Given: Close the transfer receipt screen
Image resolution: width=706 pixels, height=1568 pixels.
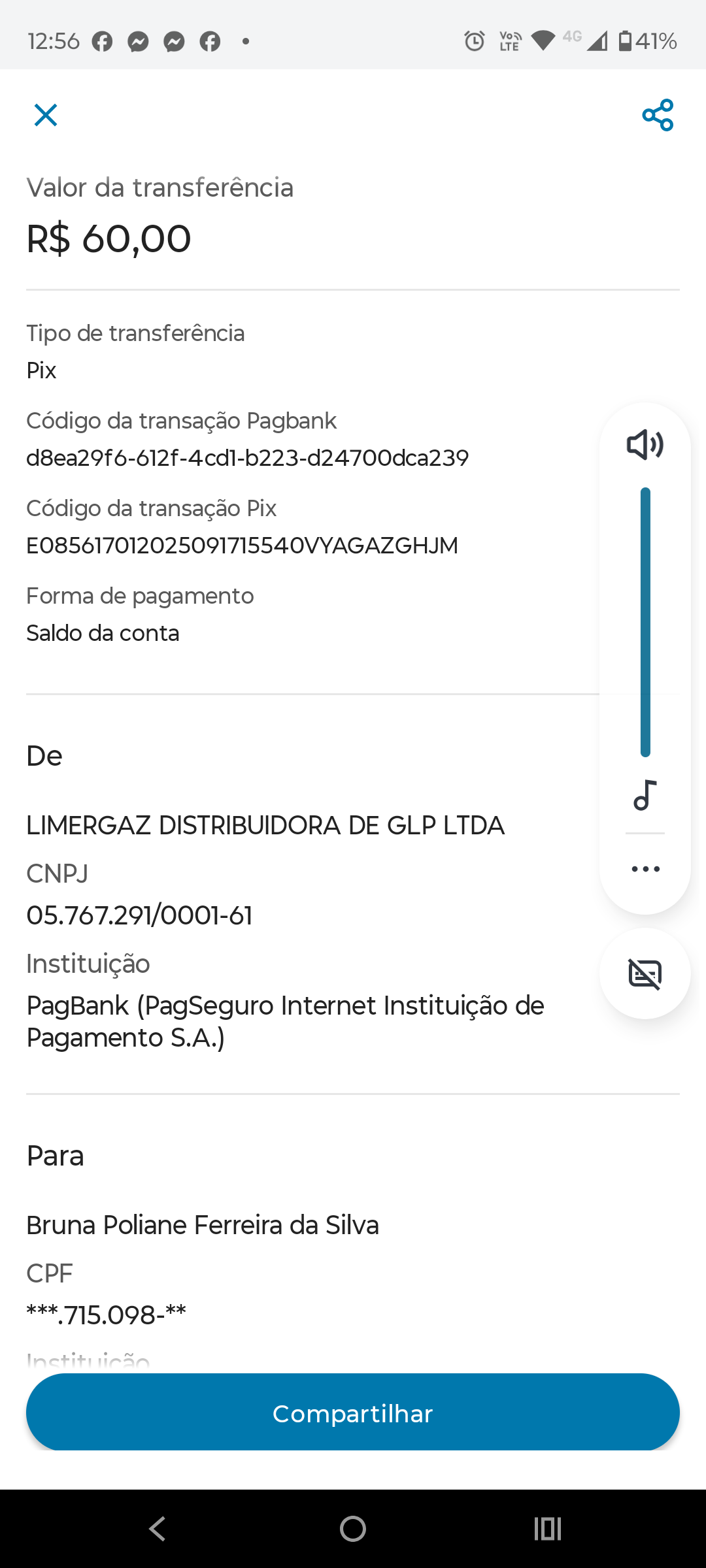Looking at the screenshot, I should (x=46, y=115).
